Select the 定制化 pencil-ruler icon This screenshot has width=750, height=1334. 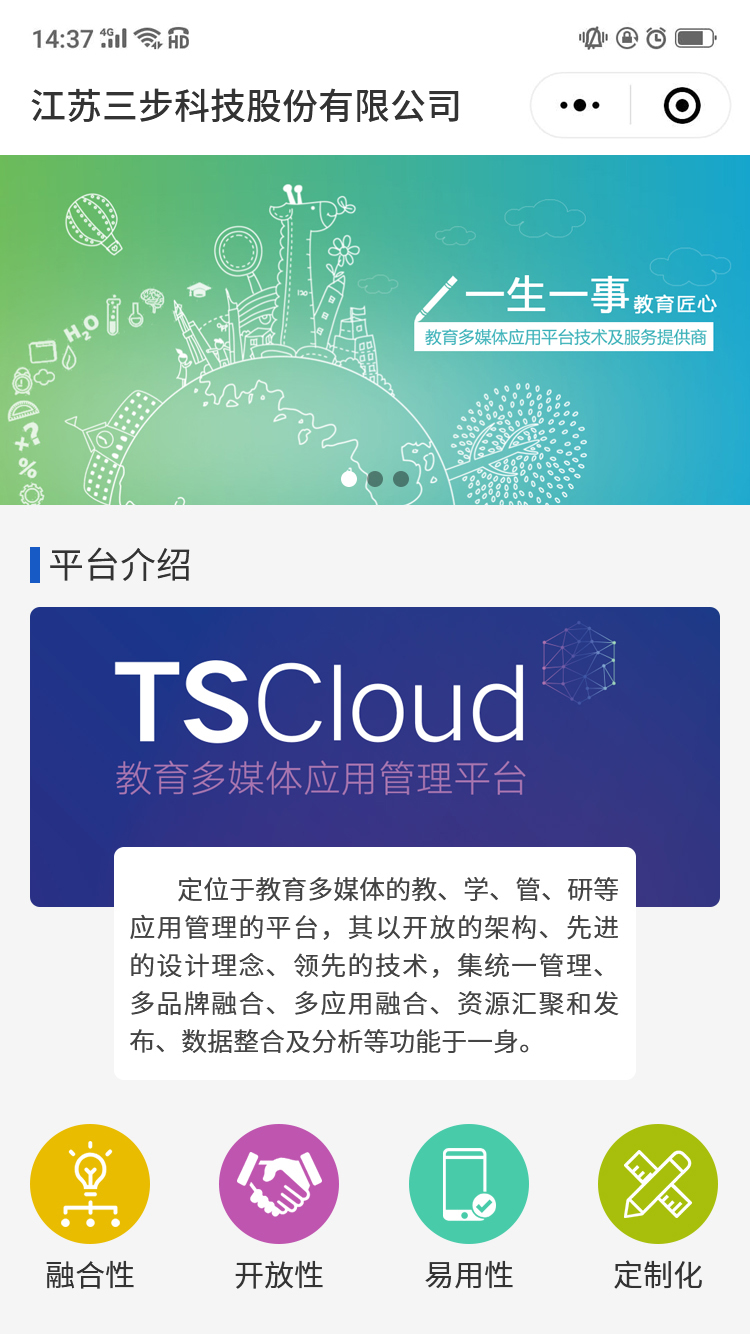[658, 1185]
